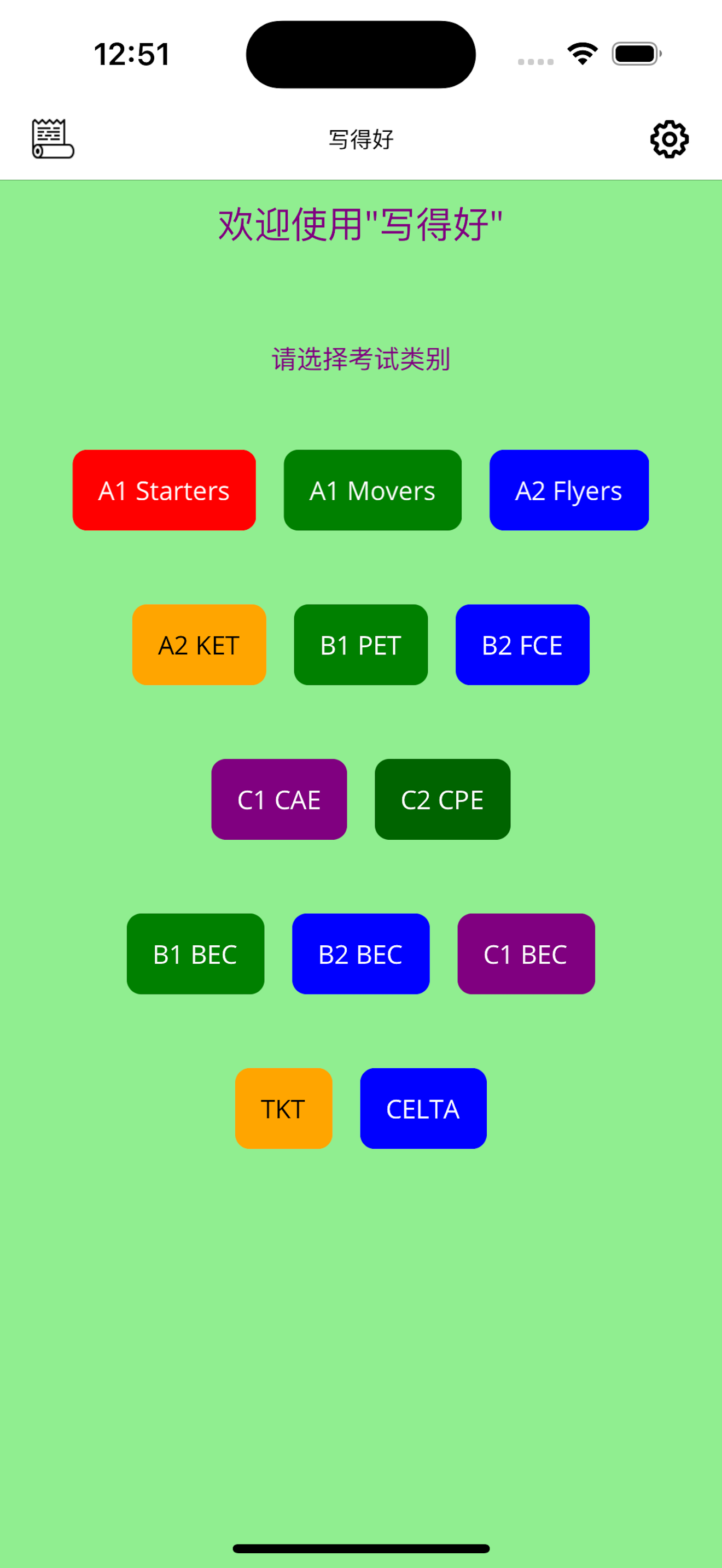Viewport: 722px width, 1568px height.
Task: Select the C2 CPE exam
Action: 442,799
